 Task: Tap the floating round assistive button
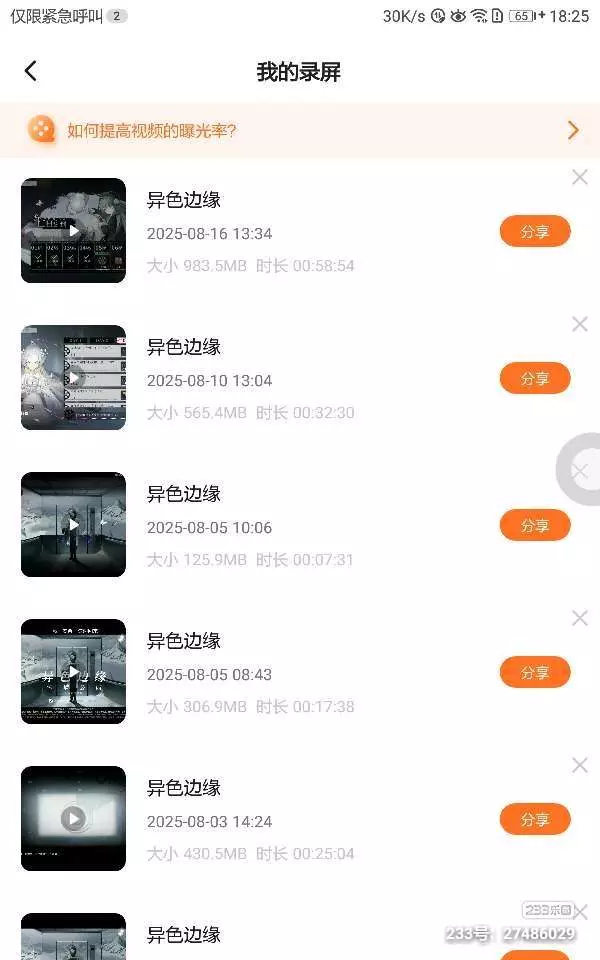579,469
